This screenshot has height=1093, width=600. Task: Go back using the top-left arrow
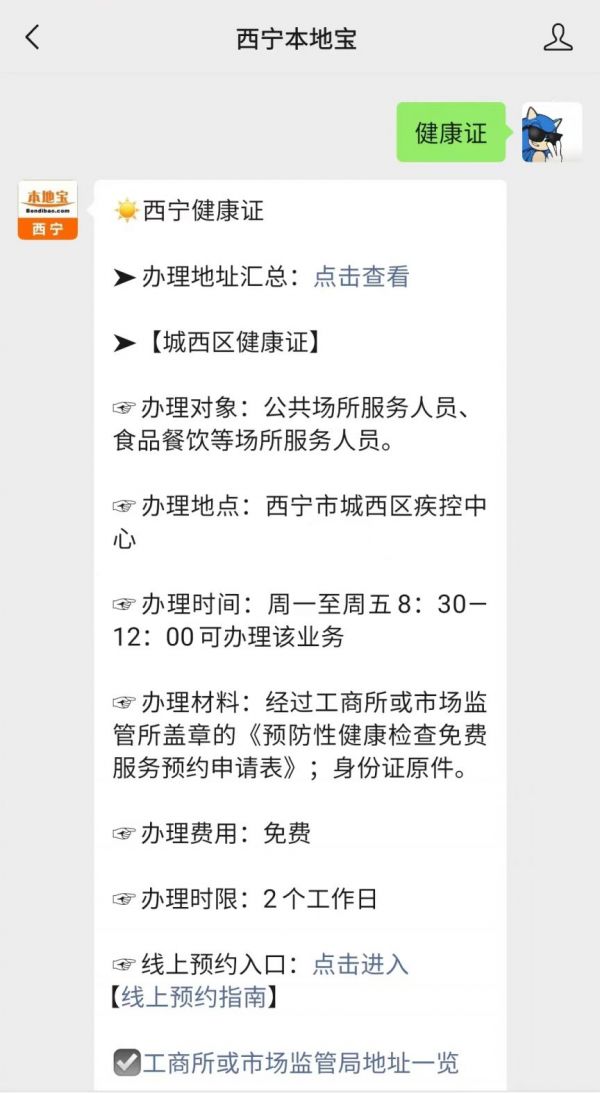(x=33, y=37)
